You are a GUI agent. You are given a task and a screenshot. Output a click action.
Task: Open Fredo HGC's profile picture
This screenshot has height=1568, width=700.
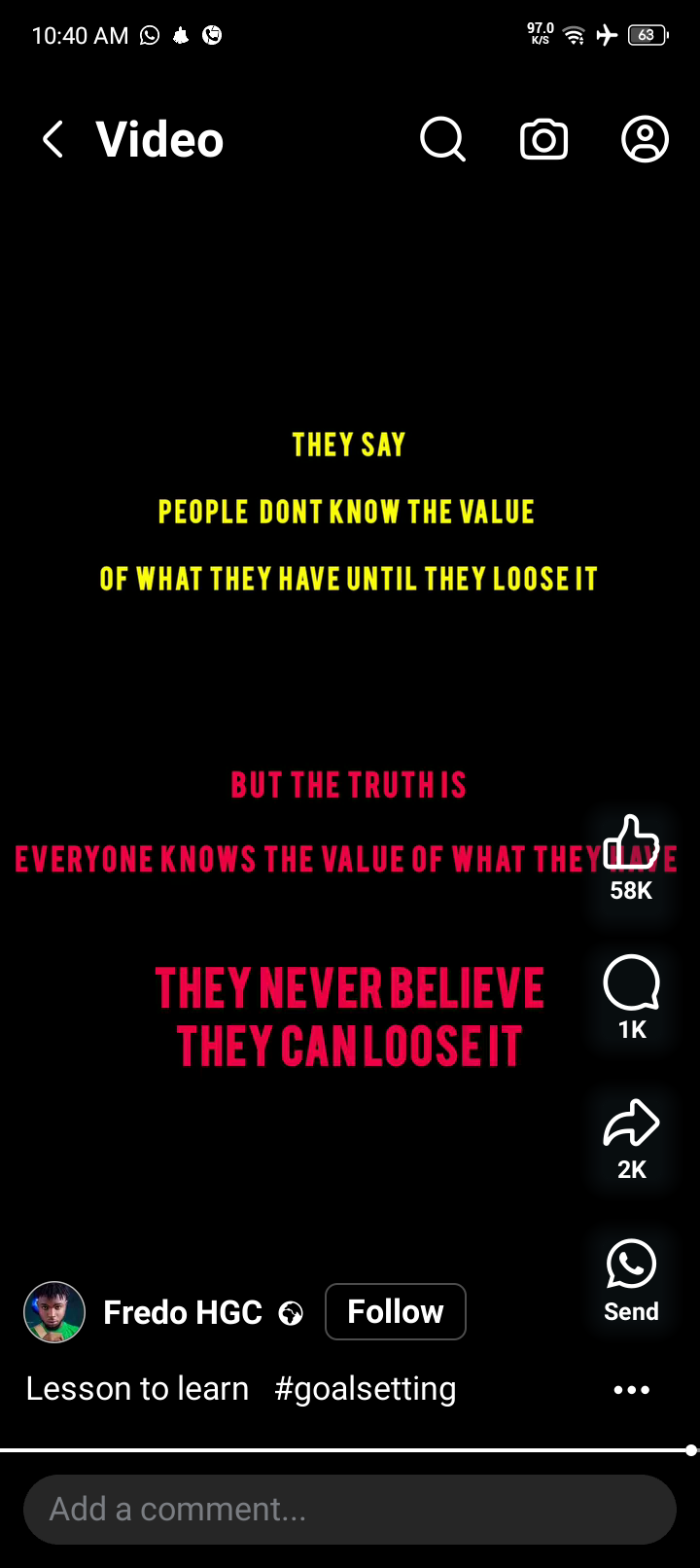[54, 1312]
